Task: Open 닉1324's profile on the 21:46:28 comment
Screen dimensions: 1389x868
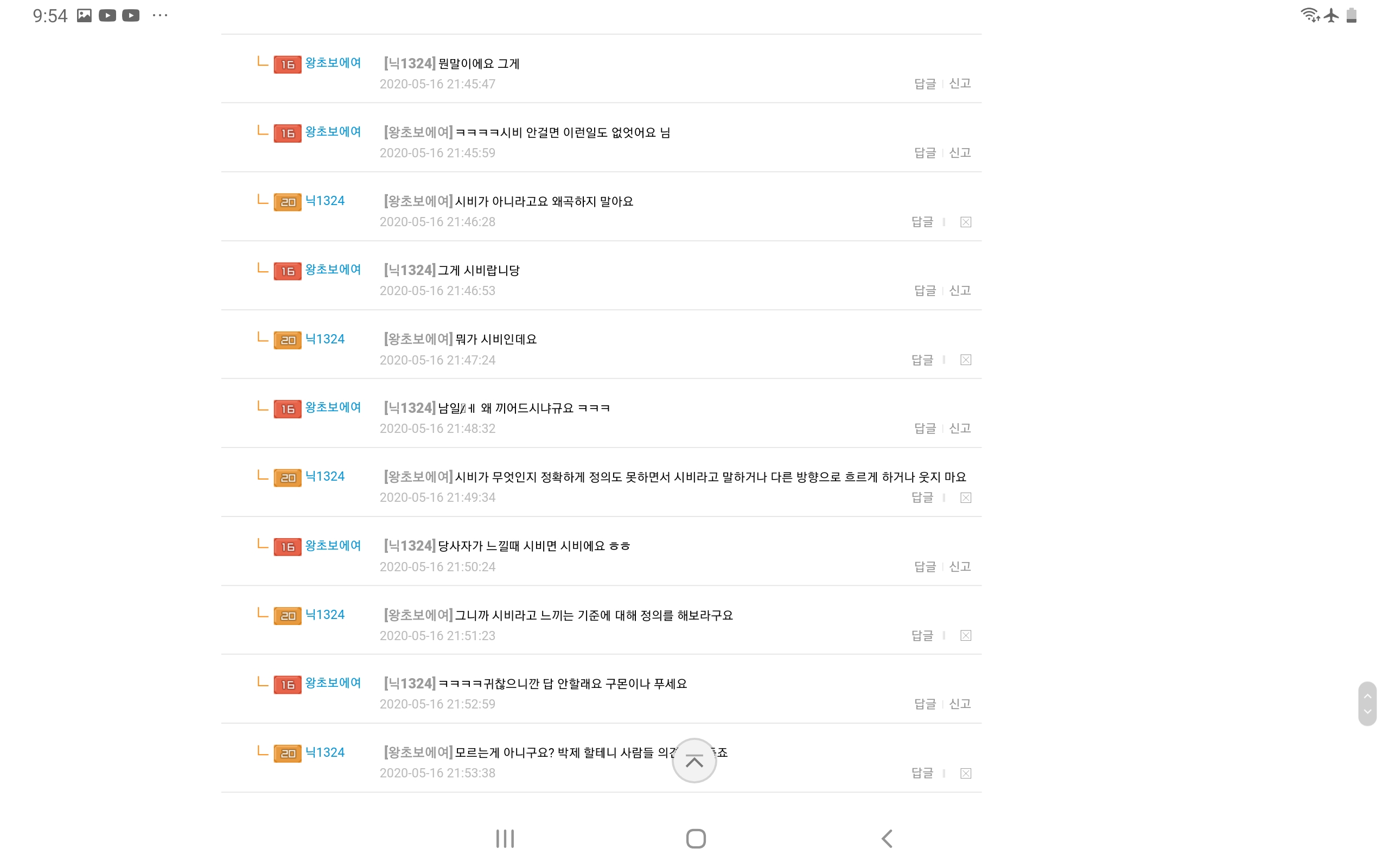Action: coord(324,201)
